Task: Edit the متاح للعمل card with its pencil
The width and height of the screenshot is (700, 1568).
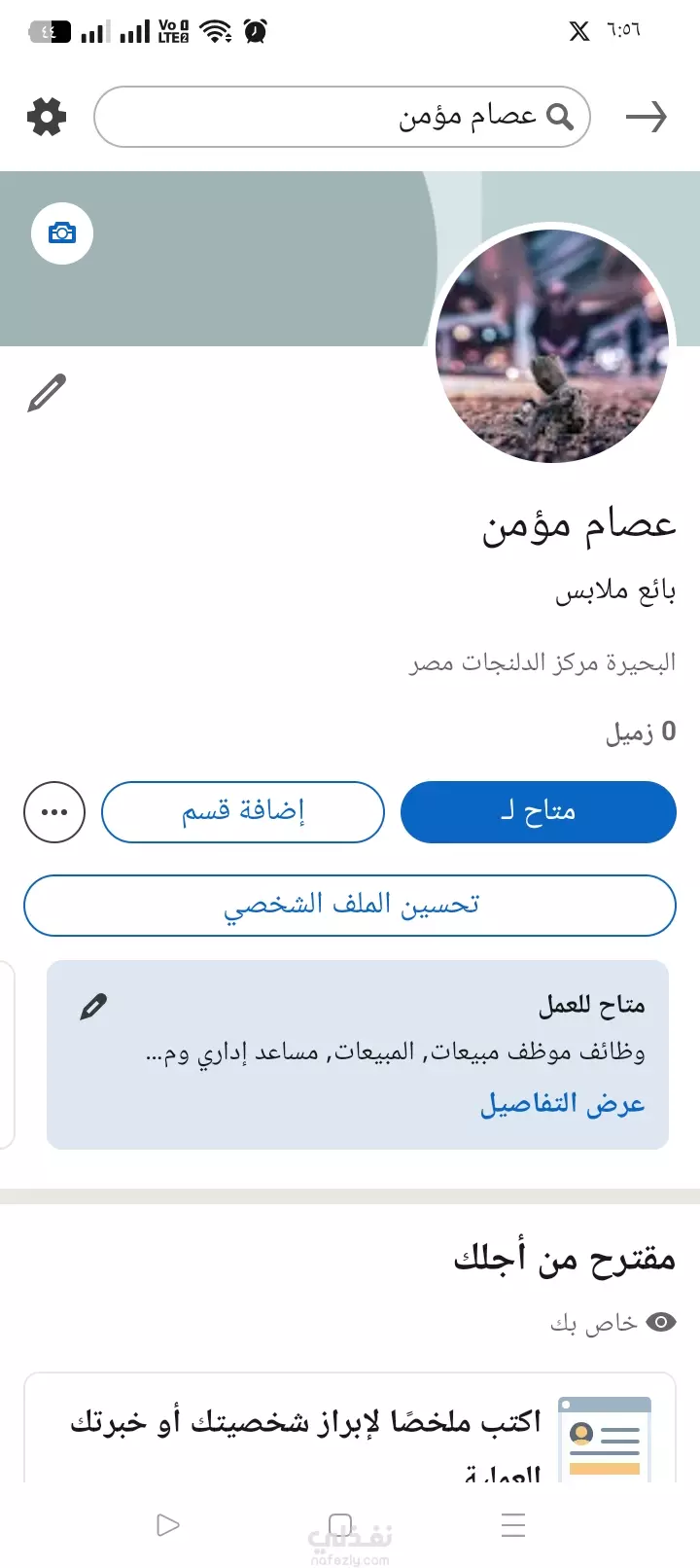Action: [93, 1007]
